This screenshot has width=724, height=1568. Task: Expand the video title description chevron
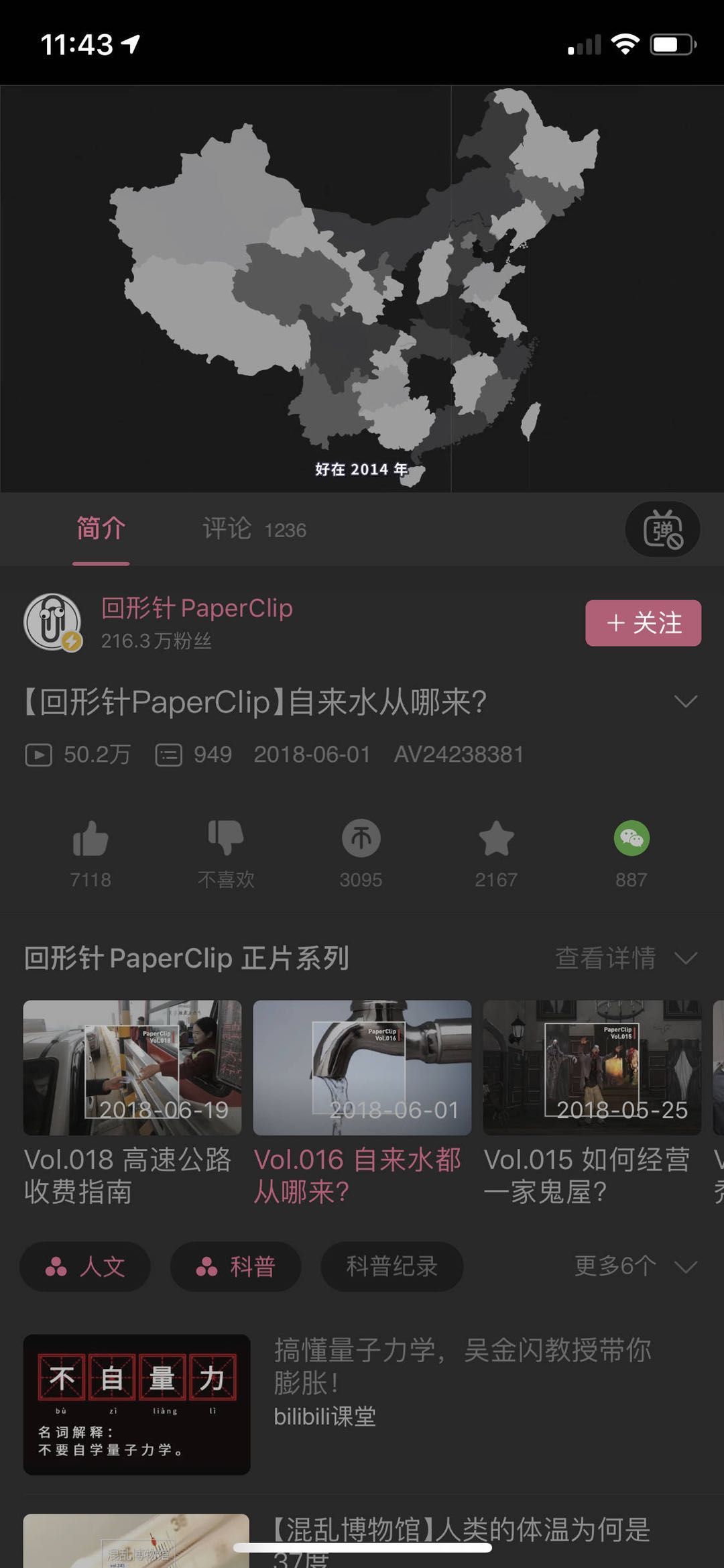pyautogui.click(x=685, y=702)
